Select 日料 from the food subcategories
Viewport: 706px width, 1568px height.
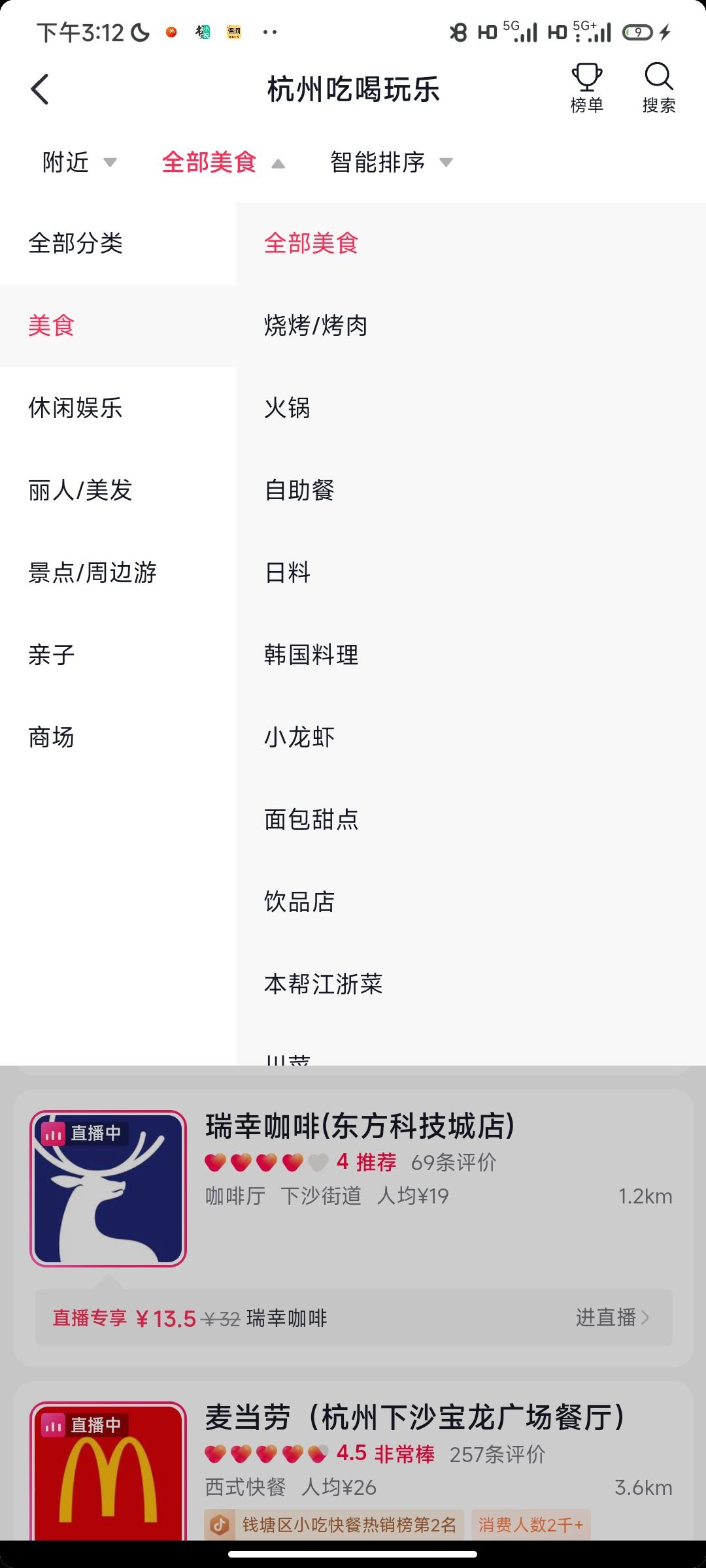[286, 573]
